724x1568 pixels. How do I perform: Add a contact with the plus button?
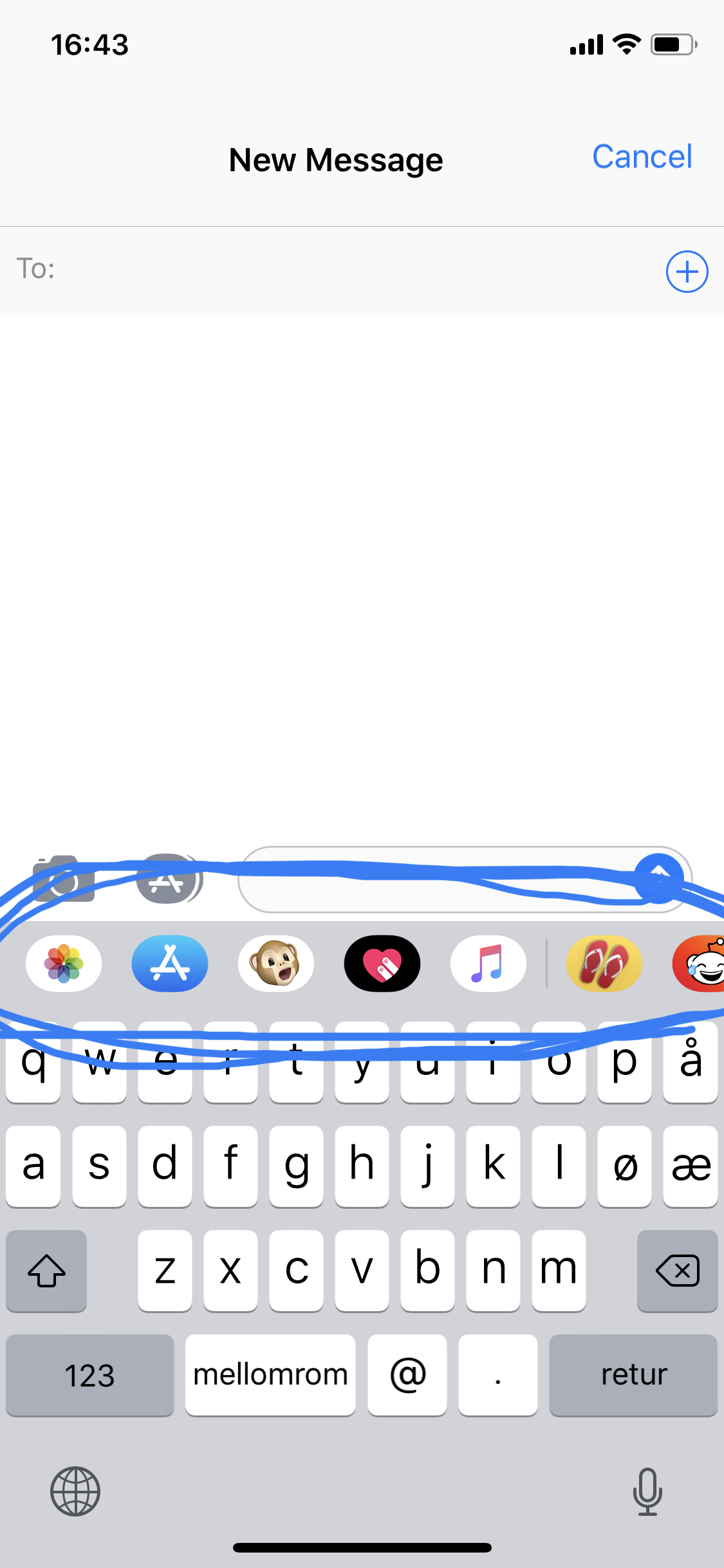click(687, 272)
